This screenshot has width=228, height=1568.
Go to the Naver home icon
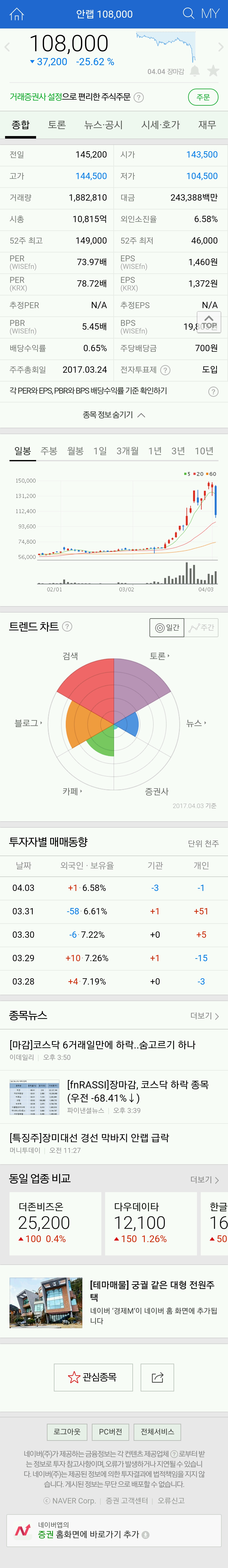point(16,14)
